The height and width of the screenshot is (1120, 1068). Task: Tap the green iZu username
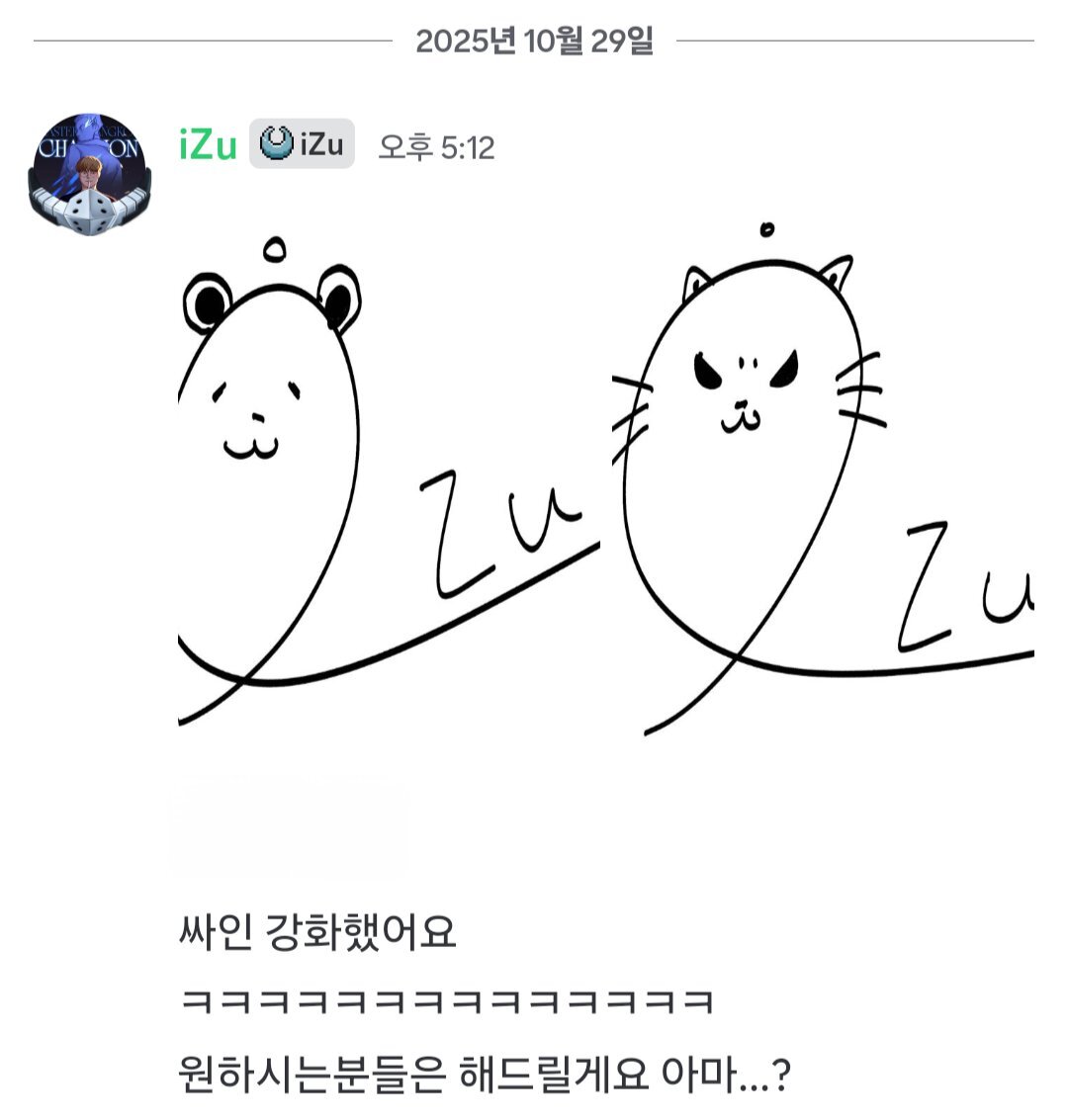[x=208, y=145]
